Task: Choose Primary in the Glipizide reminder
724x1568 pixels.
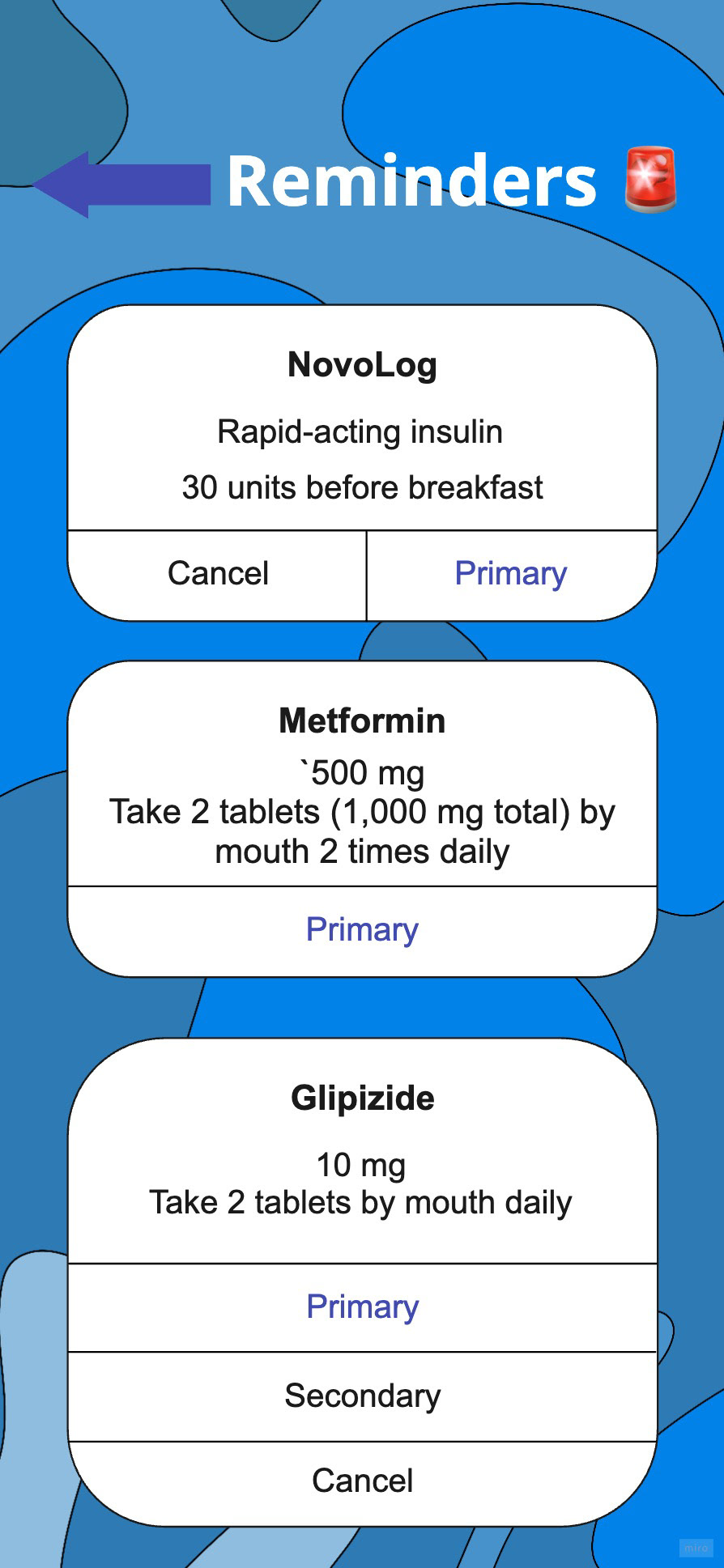Action: 362,1307
